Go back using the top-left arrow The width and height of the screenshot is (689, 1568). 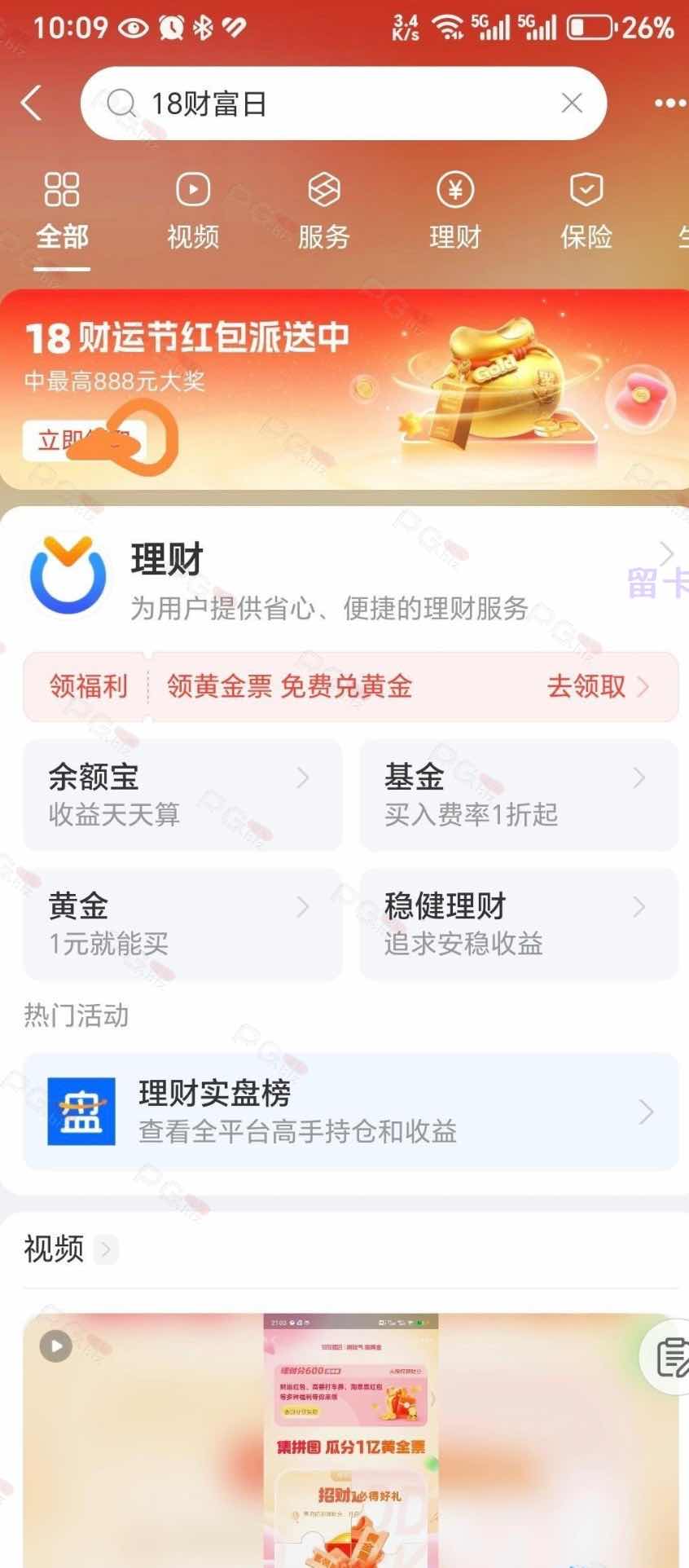tap(33, 104)
